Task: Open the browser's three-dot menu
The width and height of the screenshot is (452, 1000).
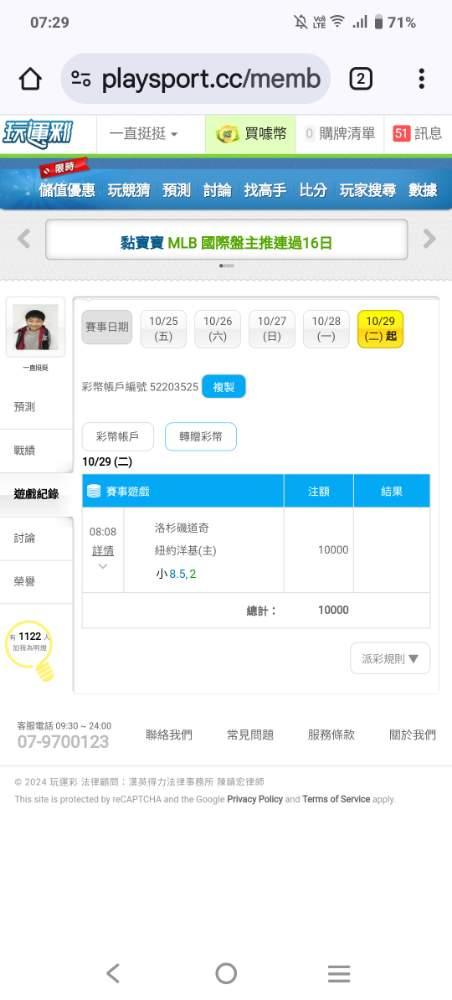Action: [421, 79]
